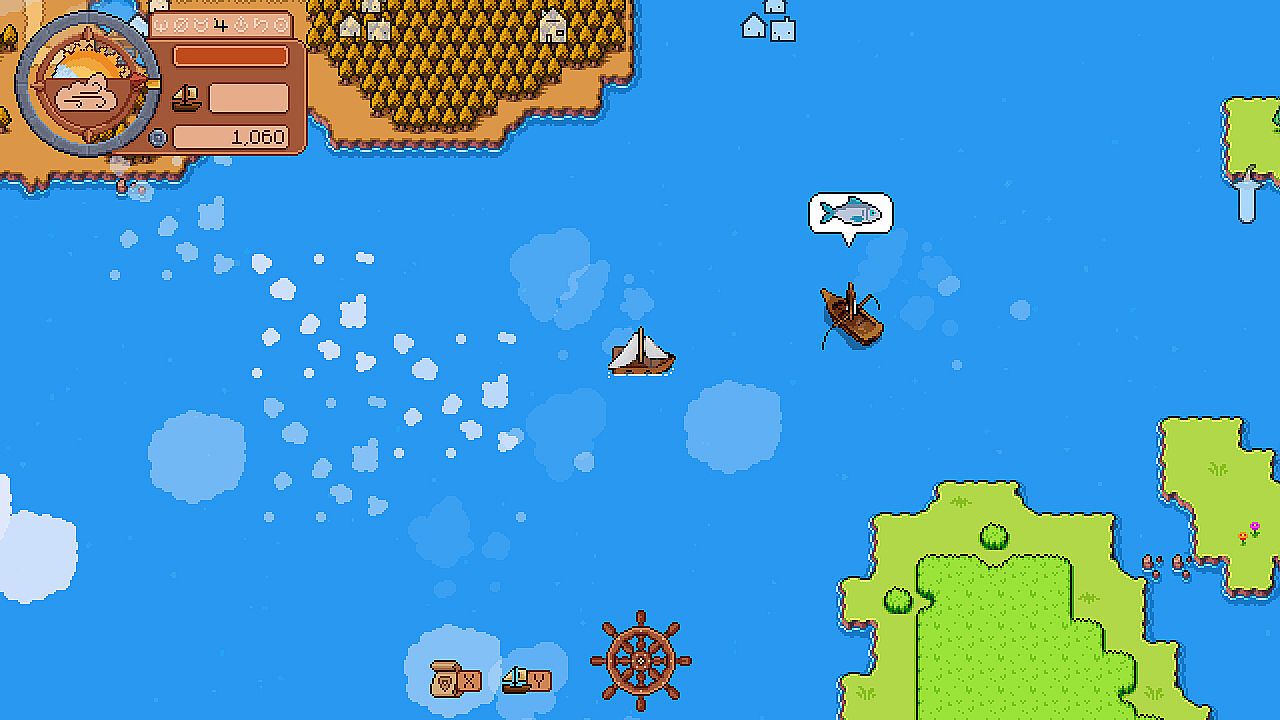The image size is (1280, 720).
Task: Tap the sailboat Y button
Action: pos(526,679)
